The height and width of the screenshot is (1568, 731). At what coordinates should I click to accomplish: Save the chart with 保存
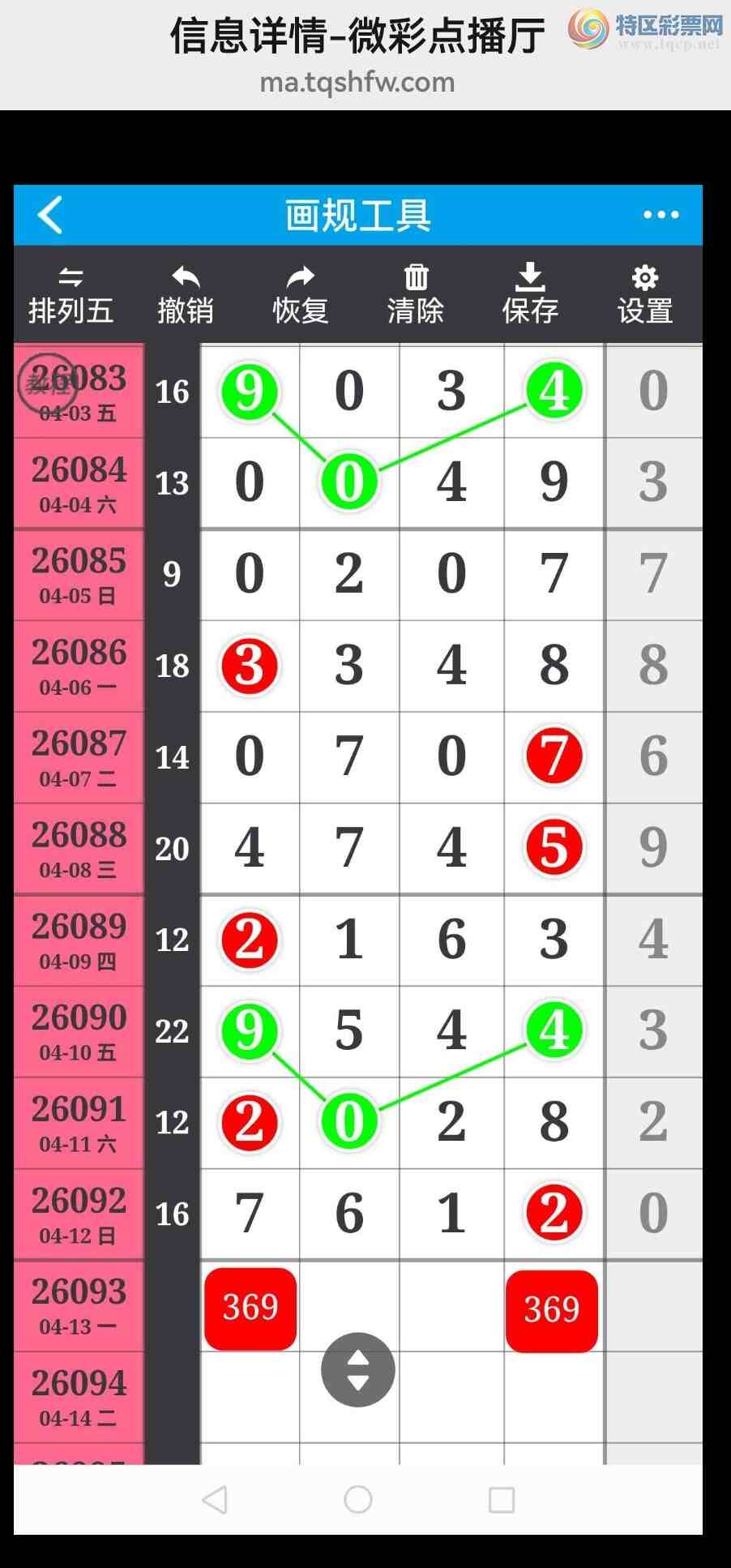point(530,296)
